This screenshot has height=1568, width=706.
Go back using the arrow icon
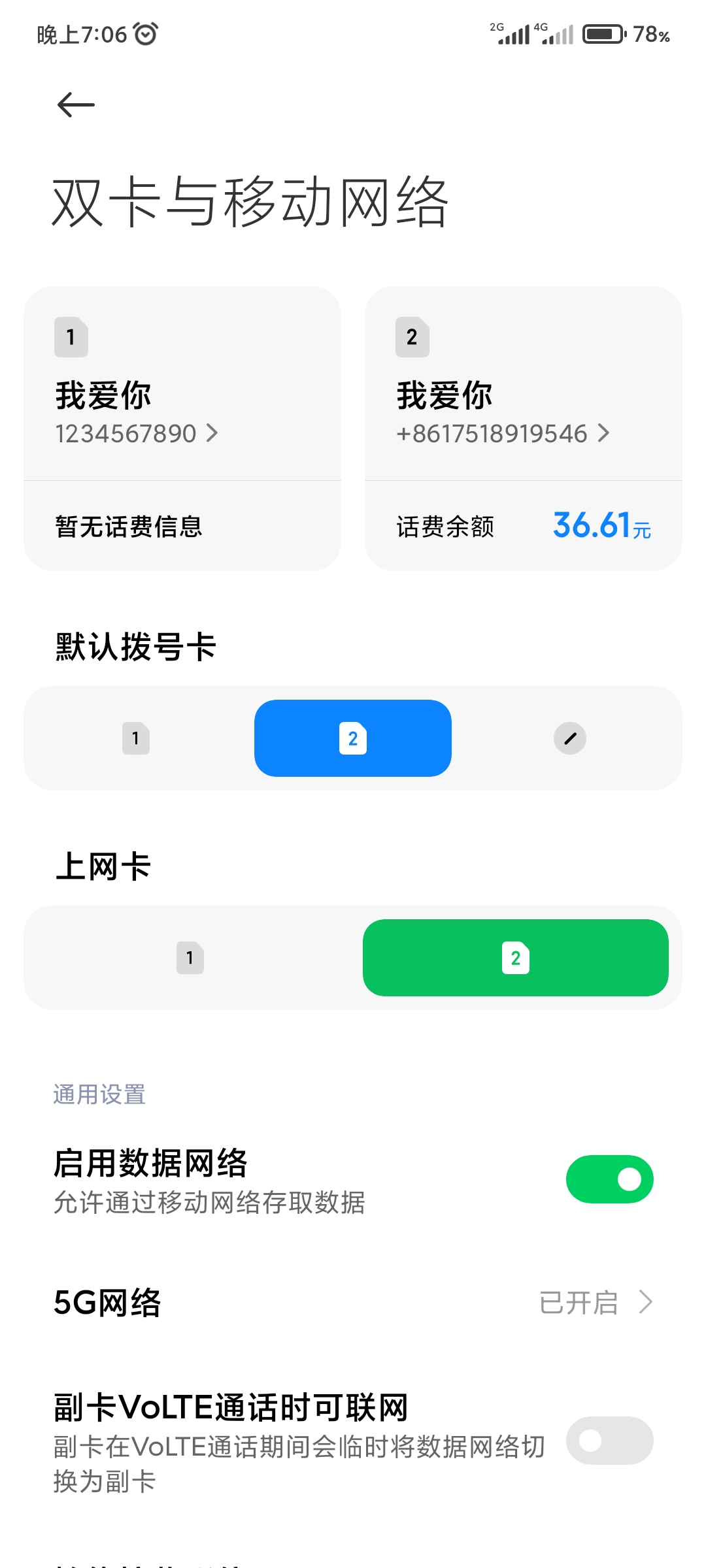[x=76, y=105]
